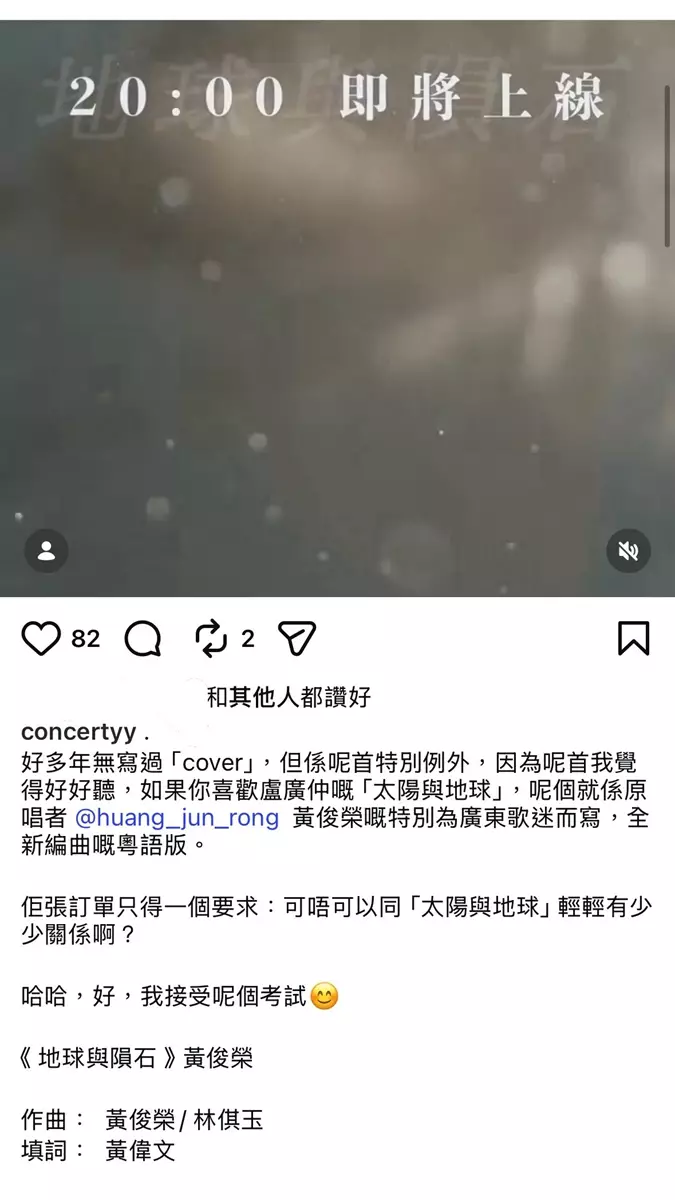
Task: Like the concertyy post
Action: coord(41,639)
